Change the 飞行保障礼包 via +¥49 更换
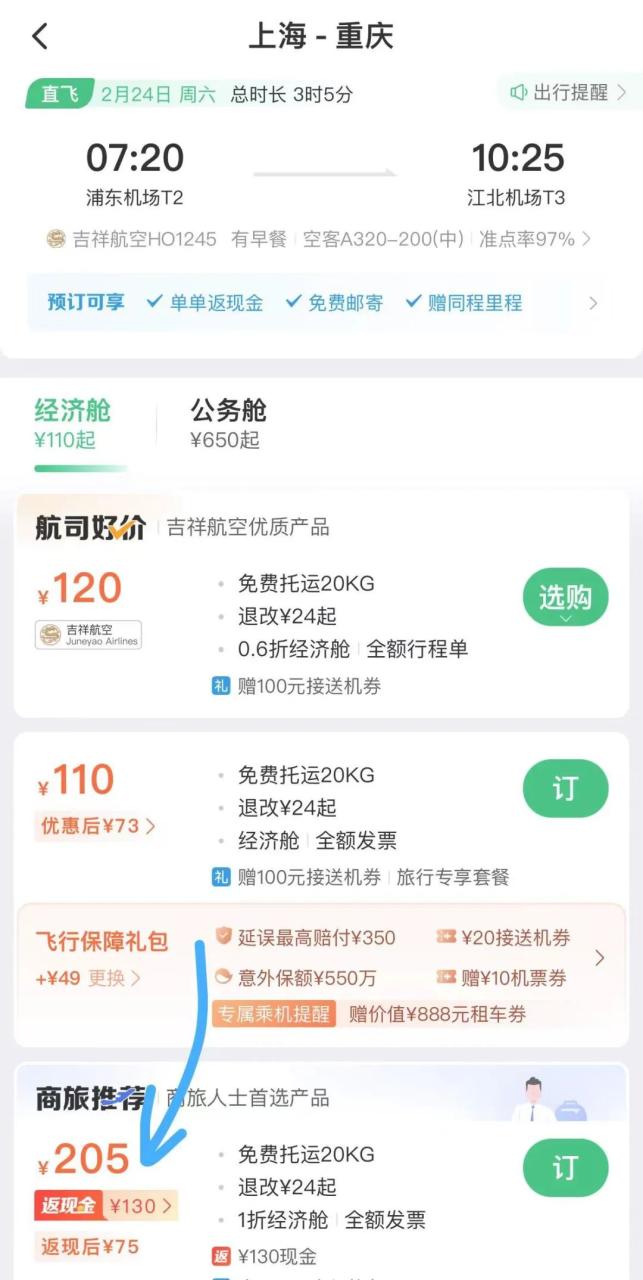The width and height of the screenshot is (643, 1280). coord(88,978)
